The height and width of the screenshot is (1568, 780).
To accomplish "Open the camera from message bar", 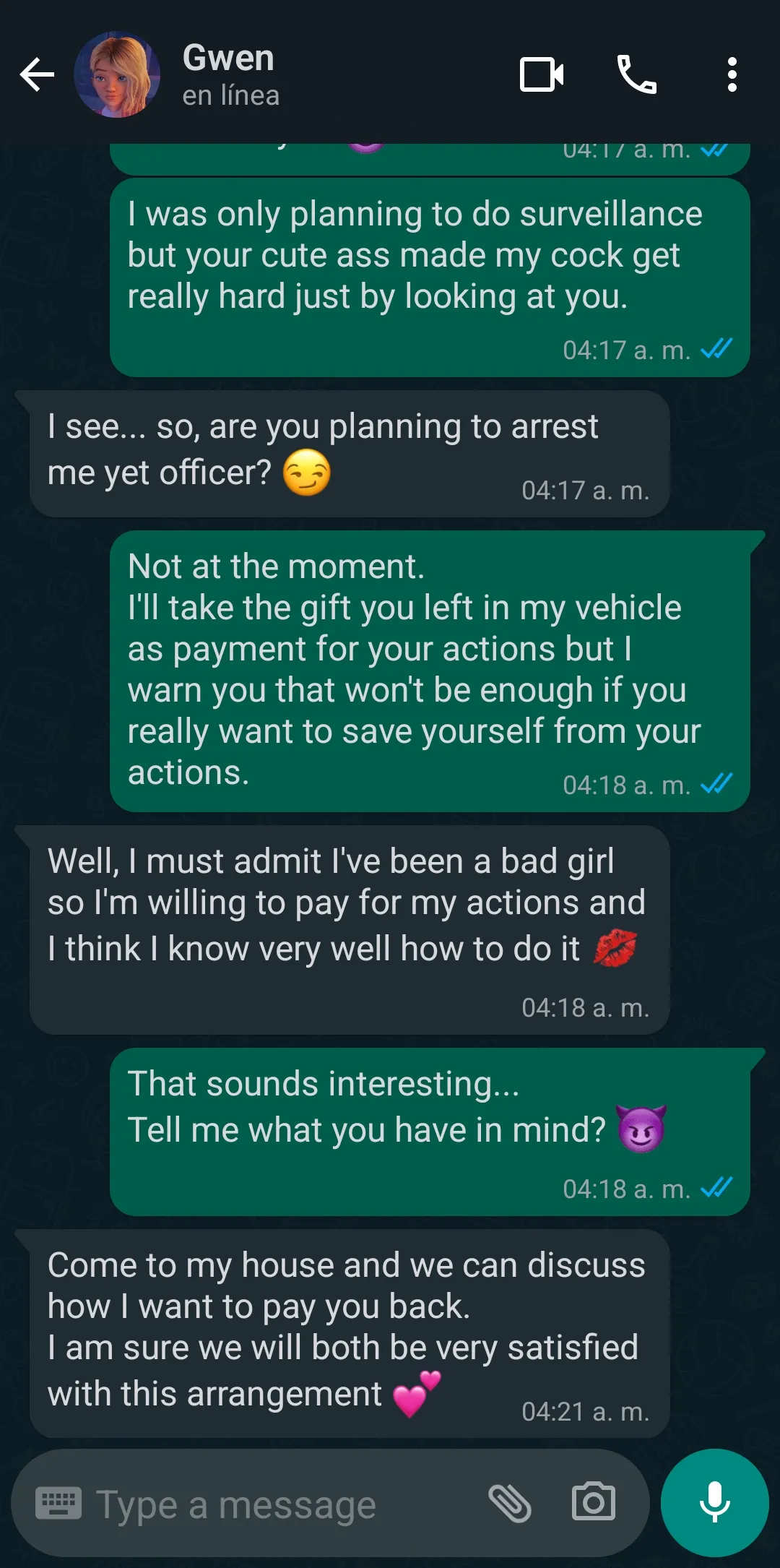I will coord(594,1502).
